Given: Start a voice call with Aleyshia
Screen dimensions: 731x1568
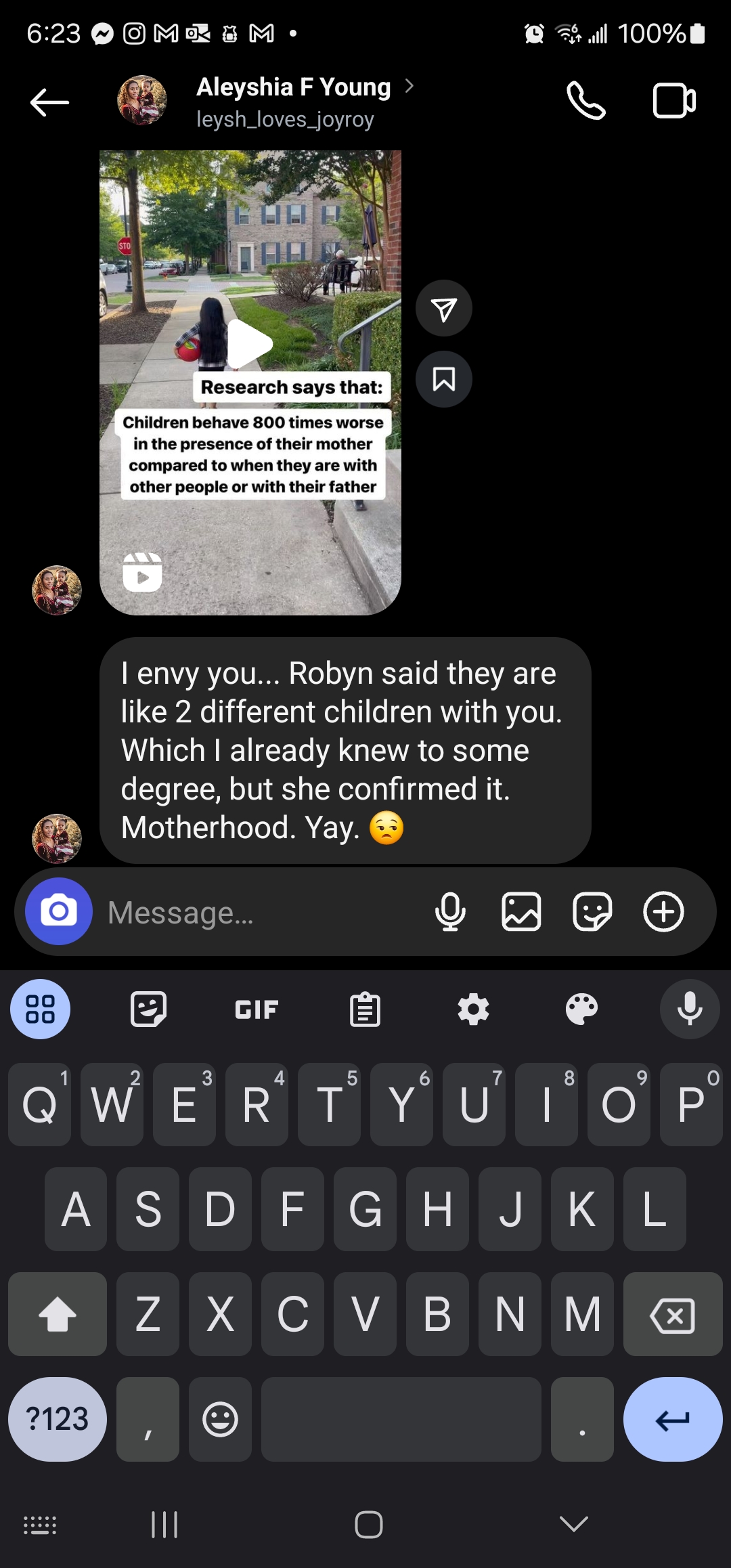Looking at the screenshot, I should click(x=585, y=102).
